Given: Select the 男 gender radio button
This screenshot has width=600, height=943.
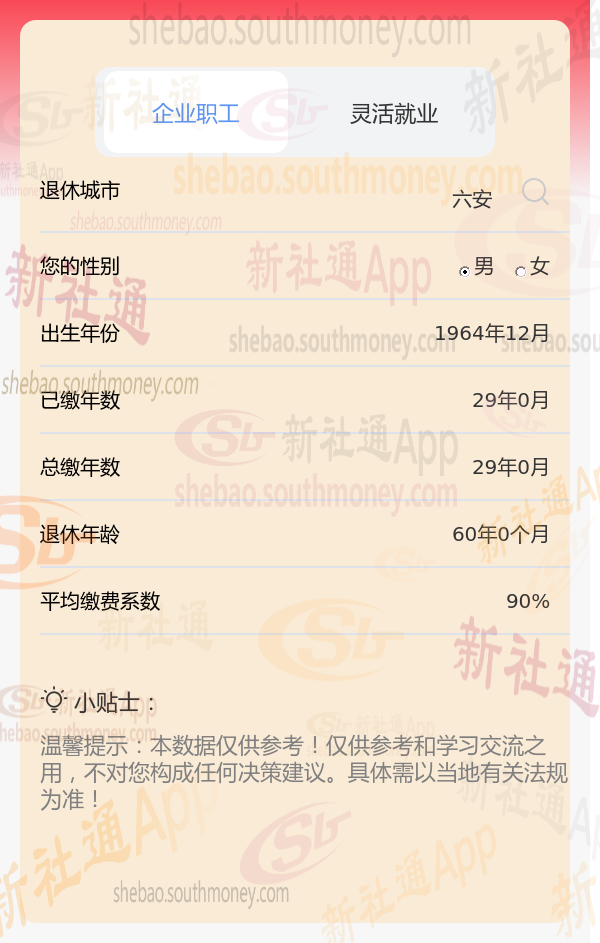Looking at the screenshot, I should coord(464,272).
